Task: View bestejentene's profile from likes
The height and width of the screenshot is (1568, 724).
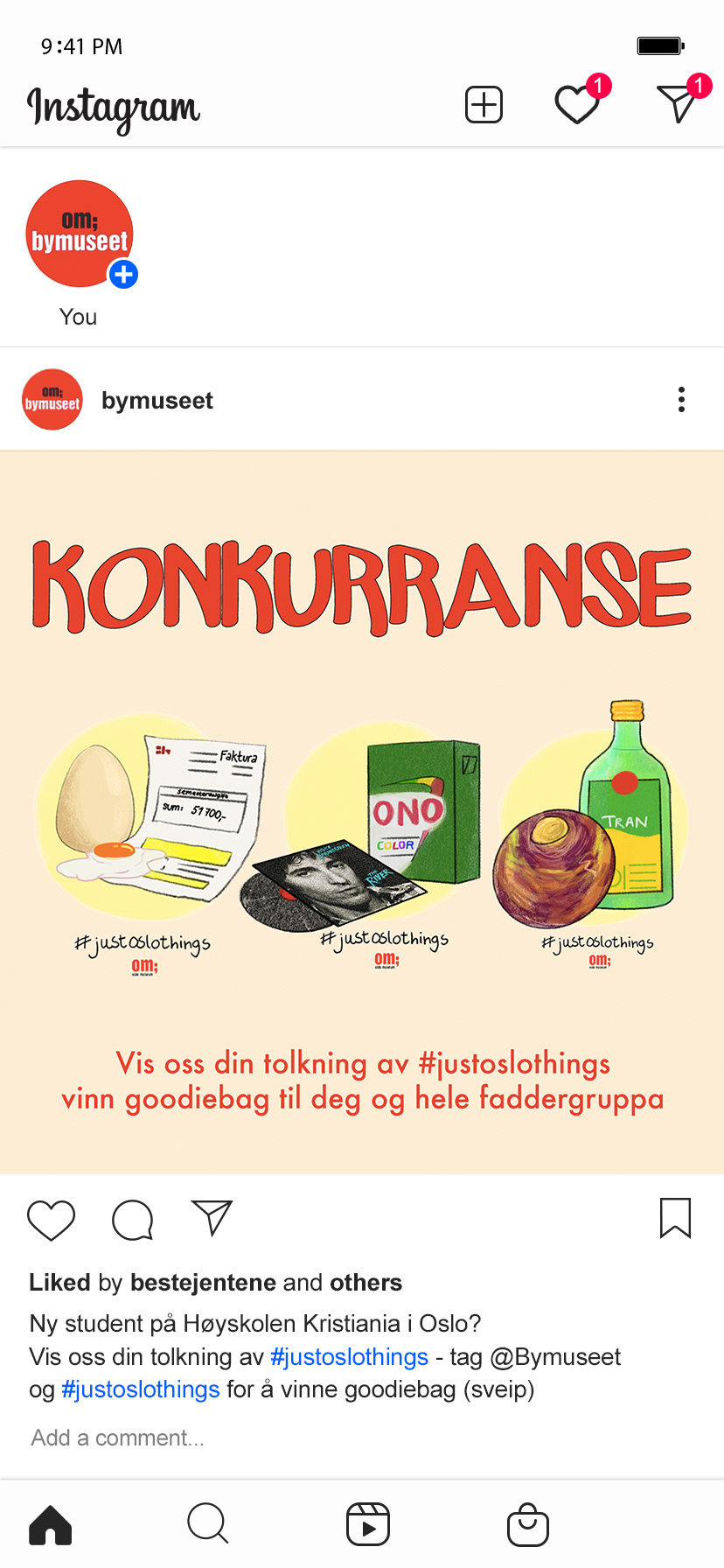Action: pyautogui.click(x=203, y=1283)
